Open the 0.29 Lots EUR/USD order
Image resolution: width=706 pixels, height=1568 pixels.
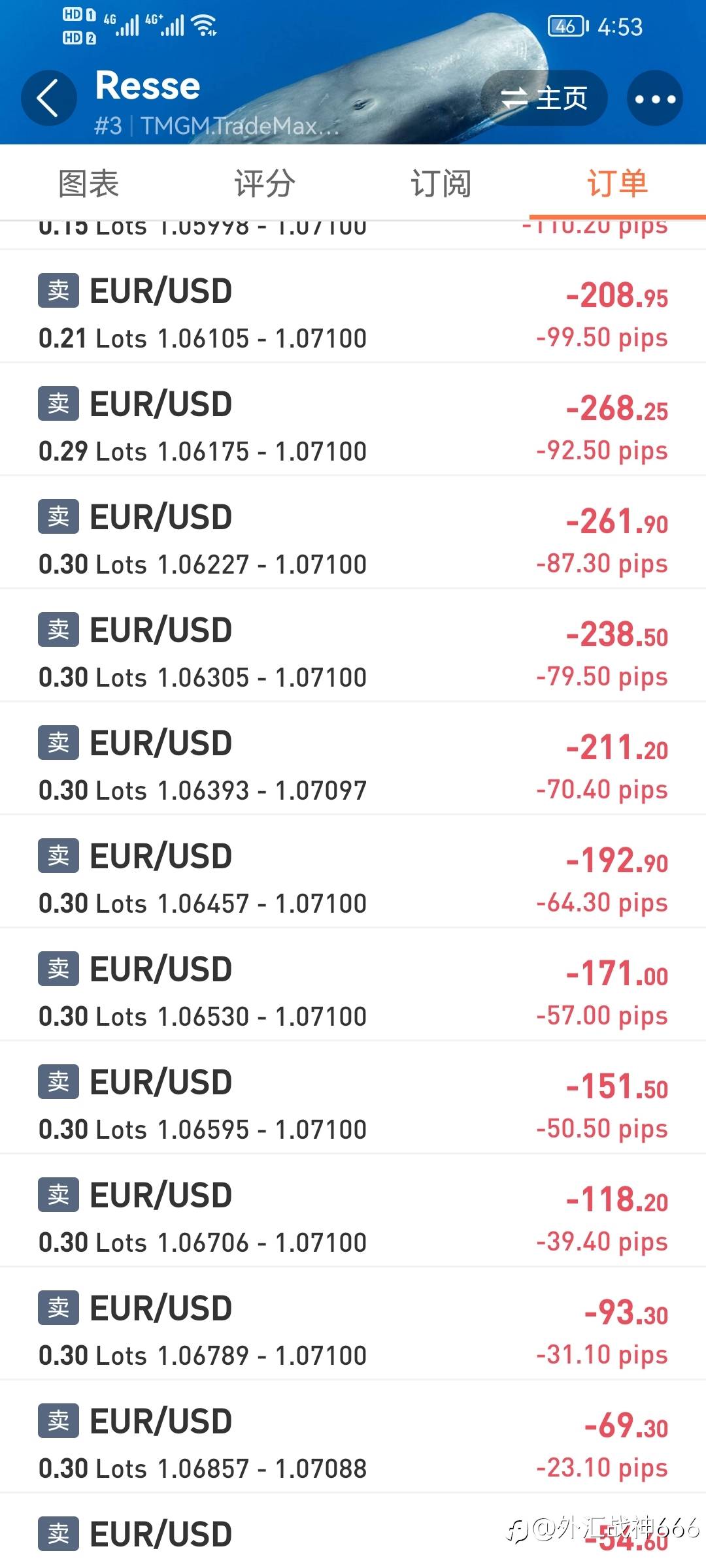click(353, 419)
